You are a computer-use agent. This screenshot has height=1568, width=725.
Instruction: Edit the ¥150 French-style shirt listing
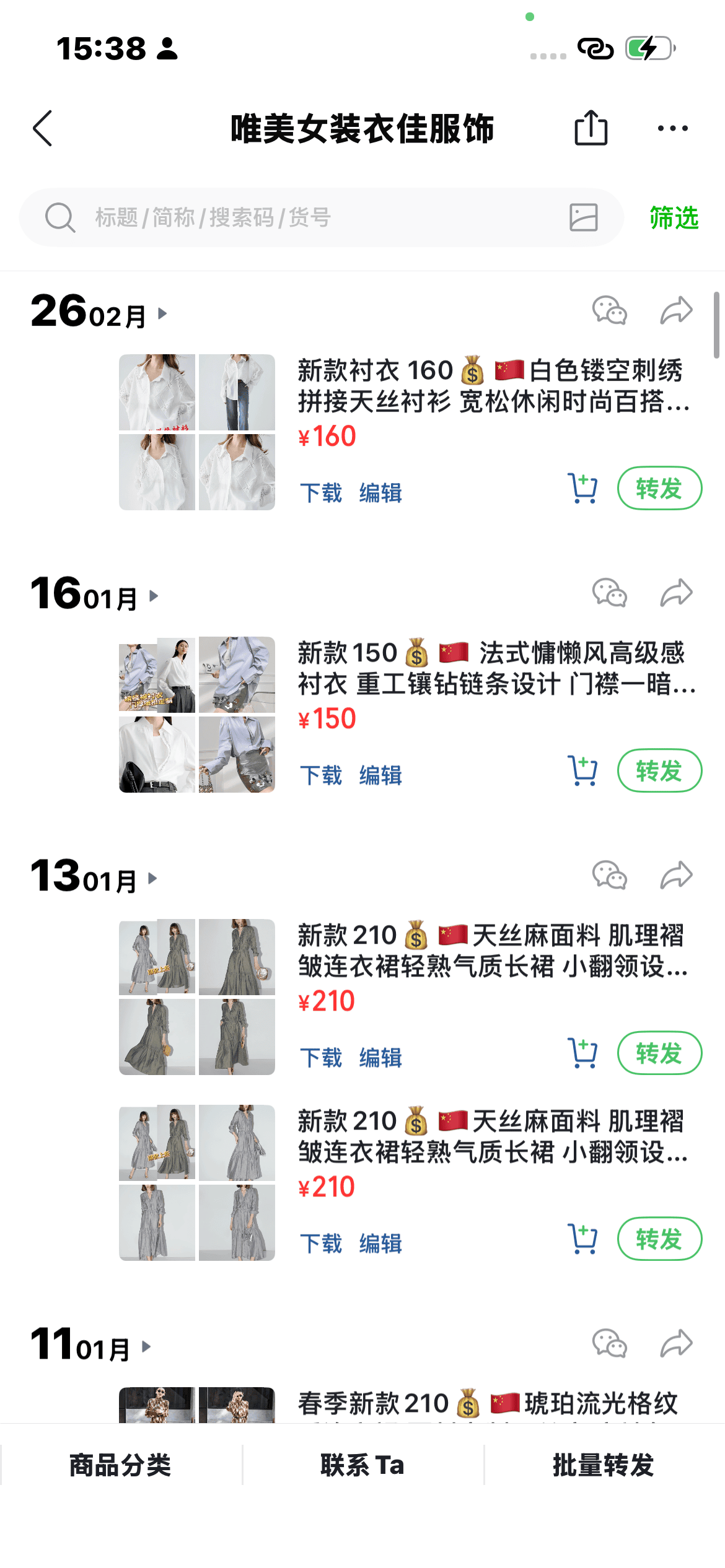pos(380,775)
